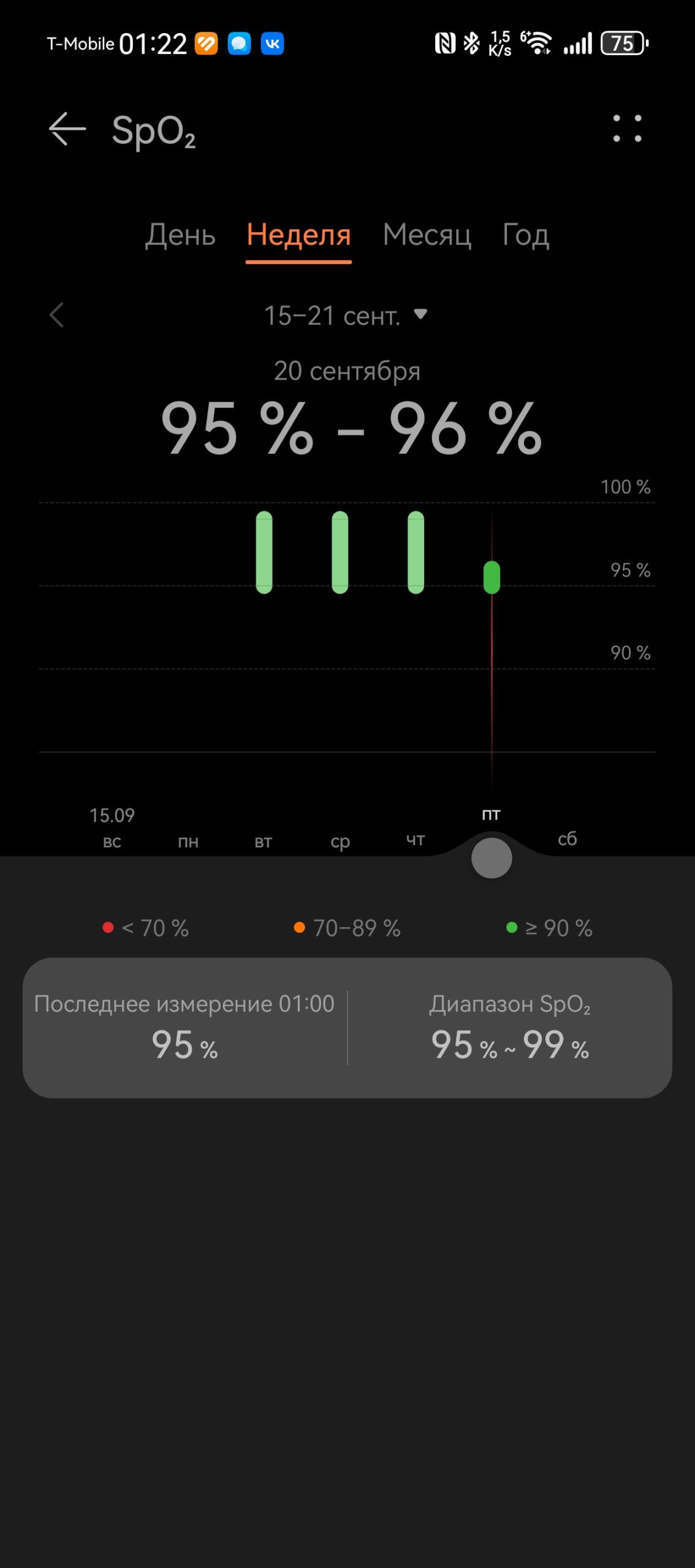Select the чт bar in the chart

[416, 552]
